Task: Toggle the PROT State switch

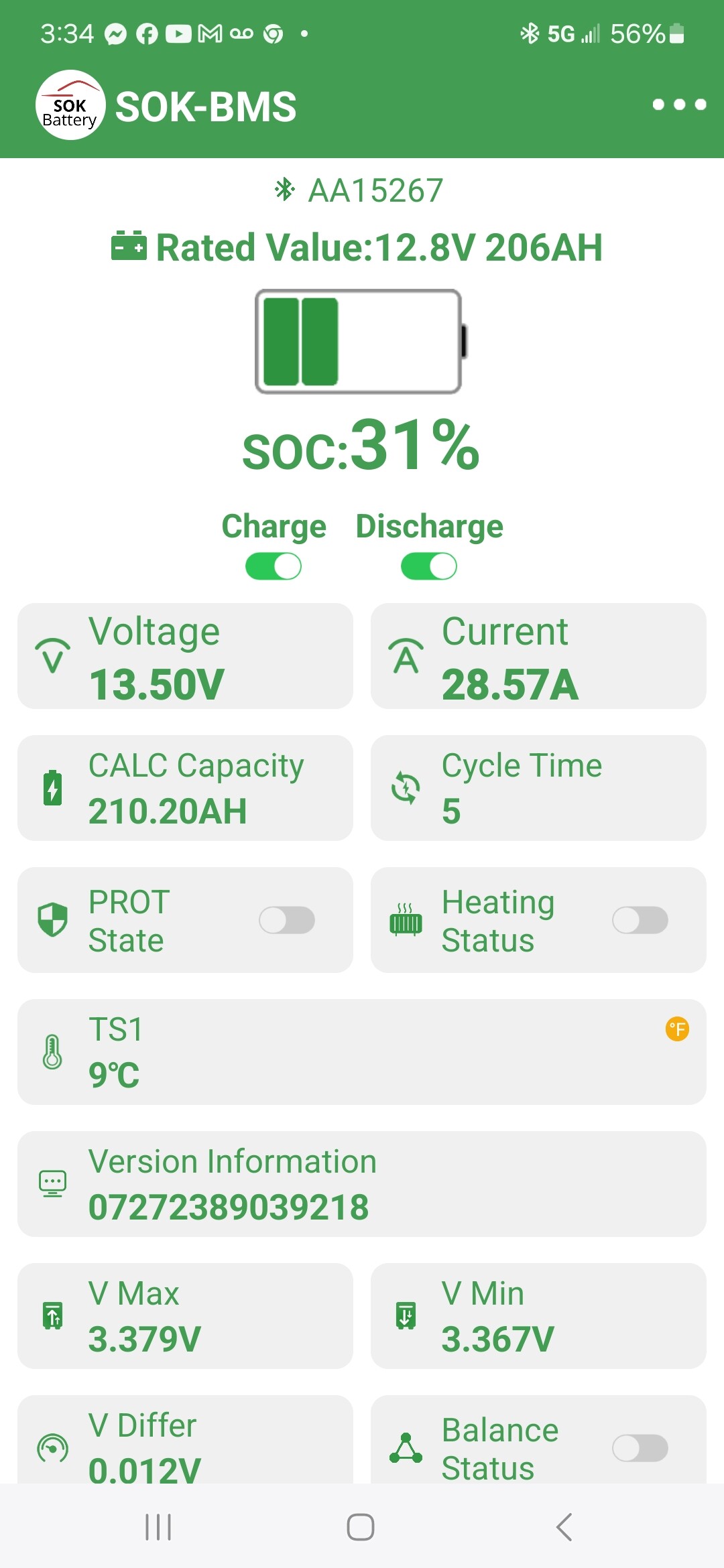Action: (287, 920)
